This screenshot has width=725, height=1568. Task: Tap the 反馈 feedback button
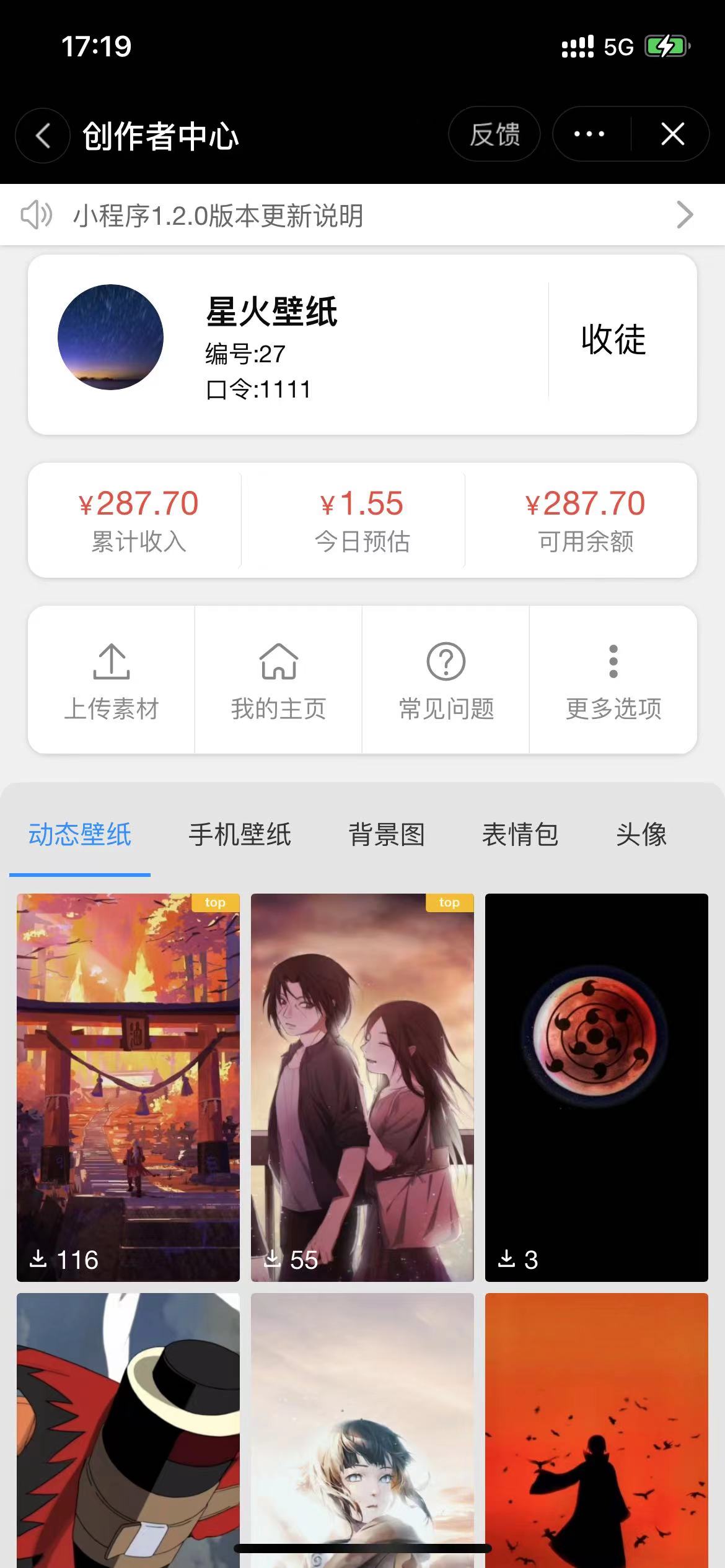(x=494, y=134)
